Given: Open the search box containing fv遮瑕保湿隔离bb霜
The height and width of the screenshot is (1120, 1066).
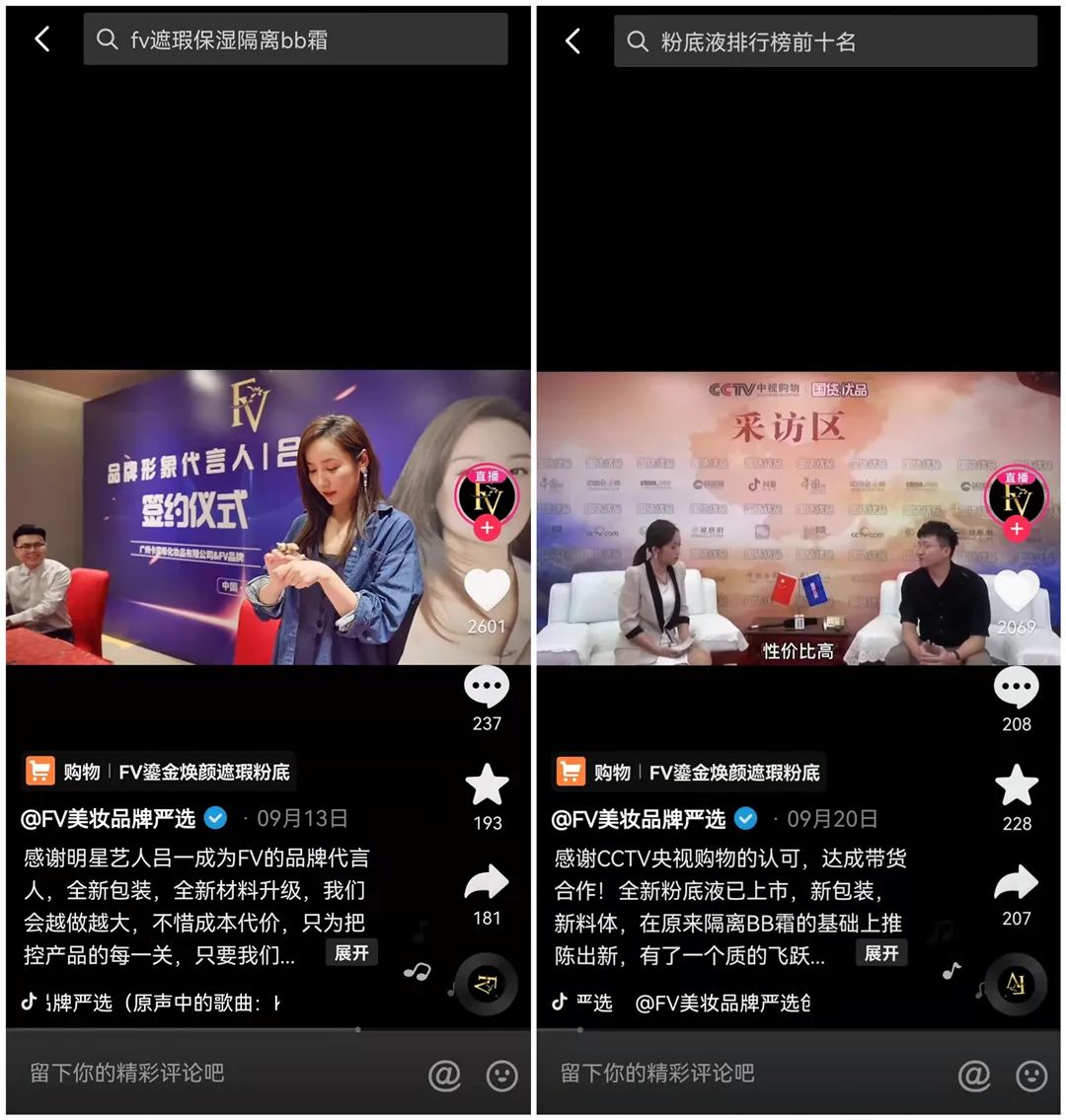Looking at the screenshot, I should [296, 39].
